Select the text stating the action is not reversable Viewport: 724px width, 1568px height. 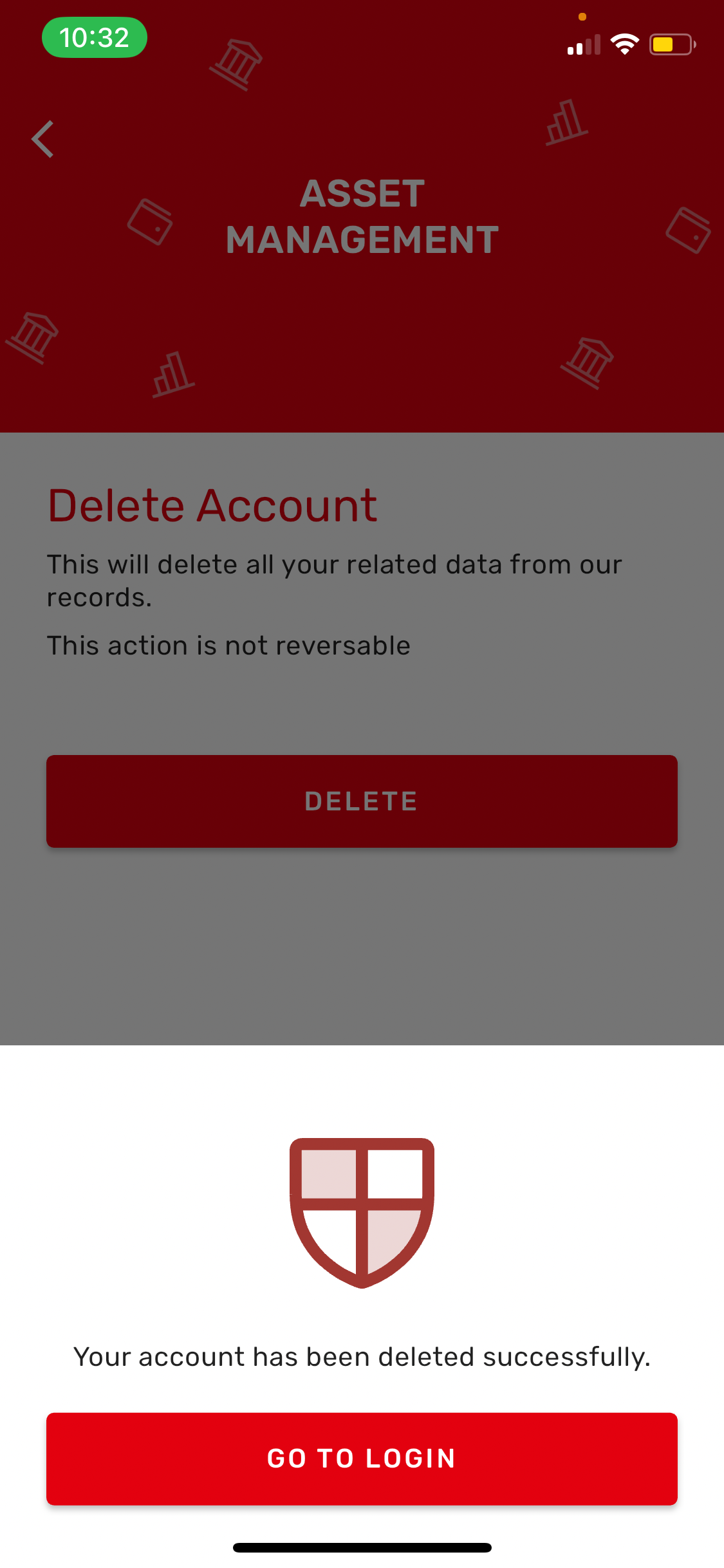(228, 644)
